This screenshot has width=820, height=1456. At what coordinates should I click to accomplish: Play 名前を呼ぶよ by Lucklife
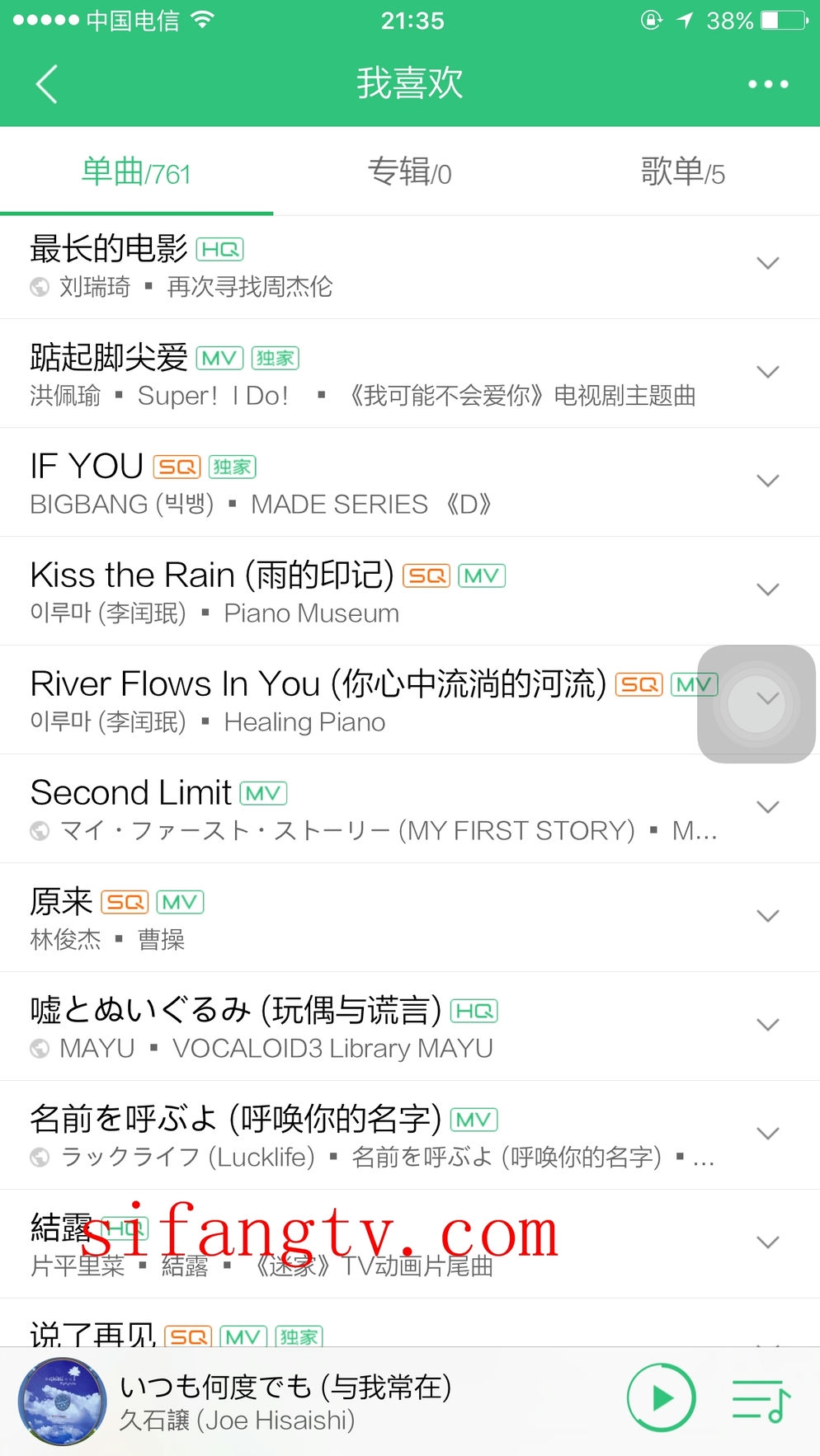[x=330, y=1134]
